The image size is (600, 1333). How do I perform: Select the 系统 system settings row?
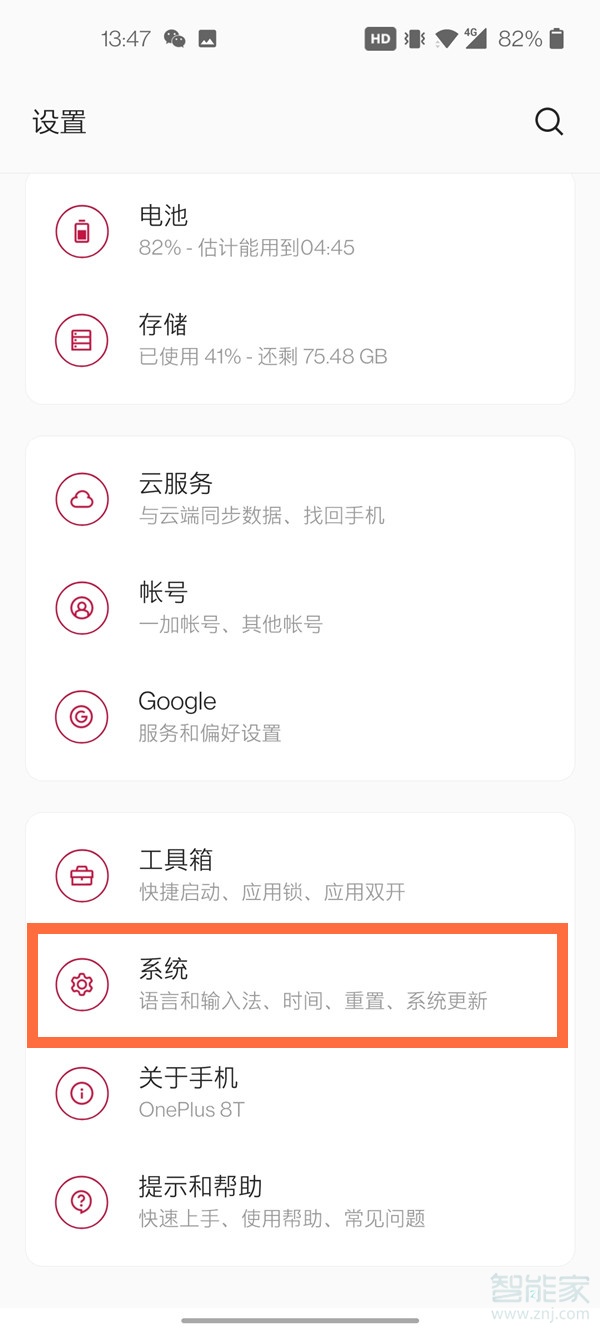pos(300,984)
